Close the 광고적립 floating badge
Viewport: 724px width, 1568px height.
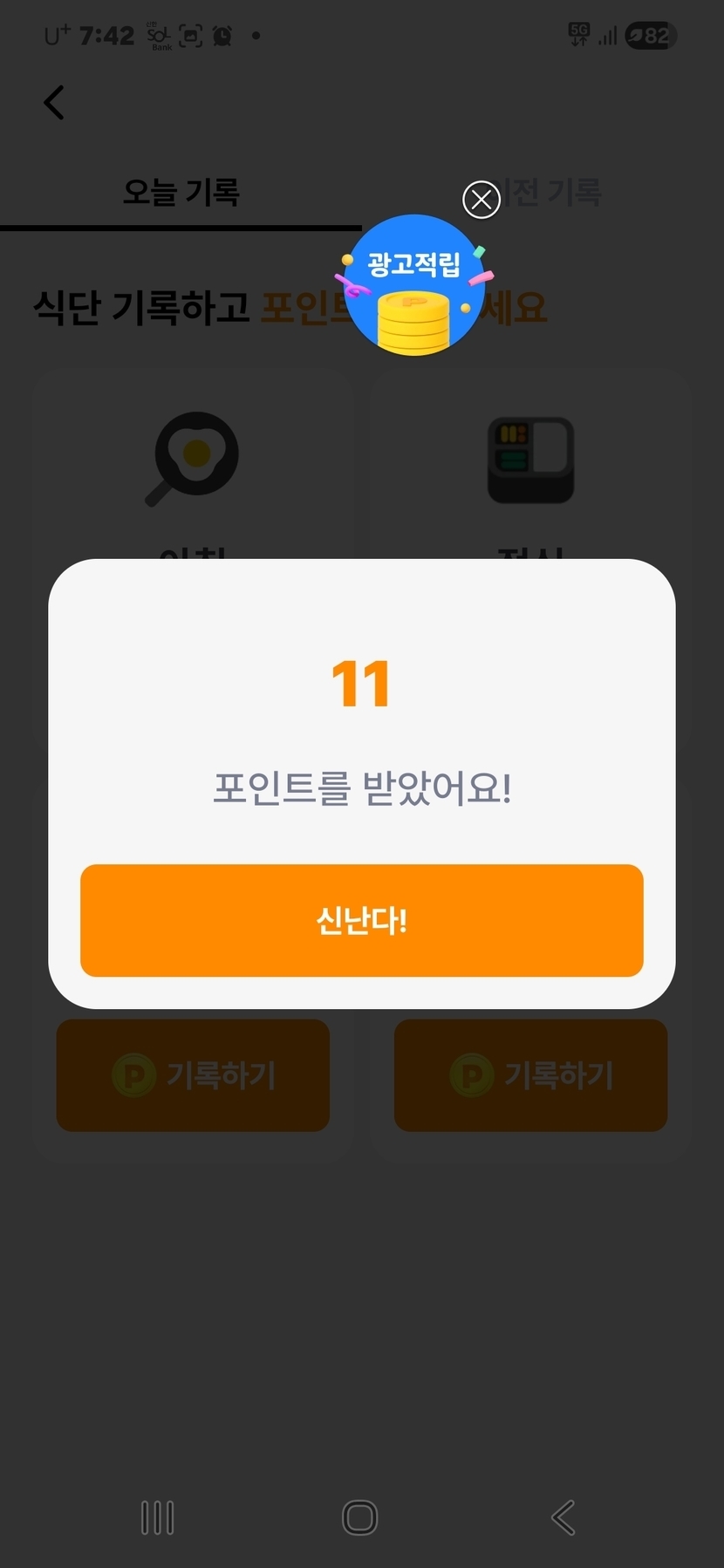click(481, 200)
